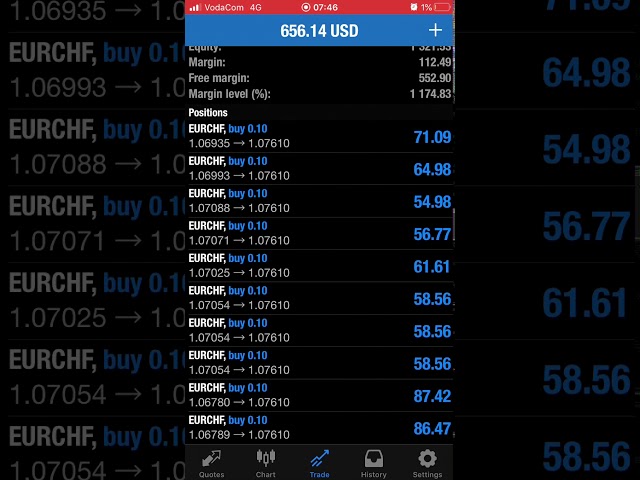Select EURCHF position with 87.42 profit

[319, 395]
